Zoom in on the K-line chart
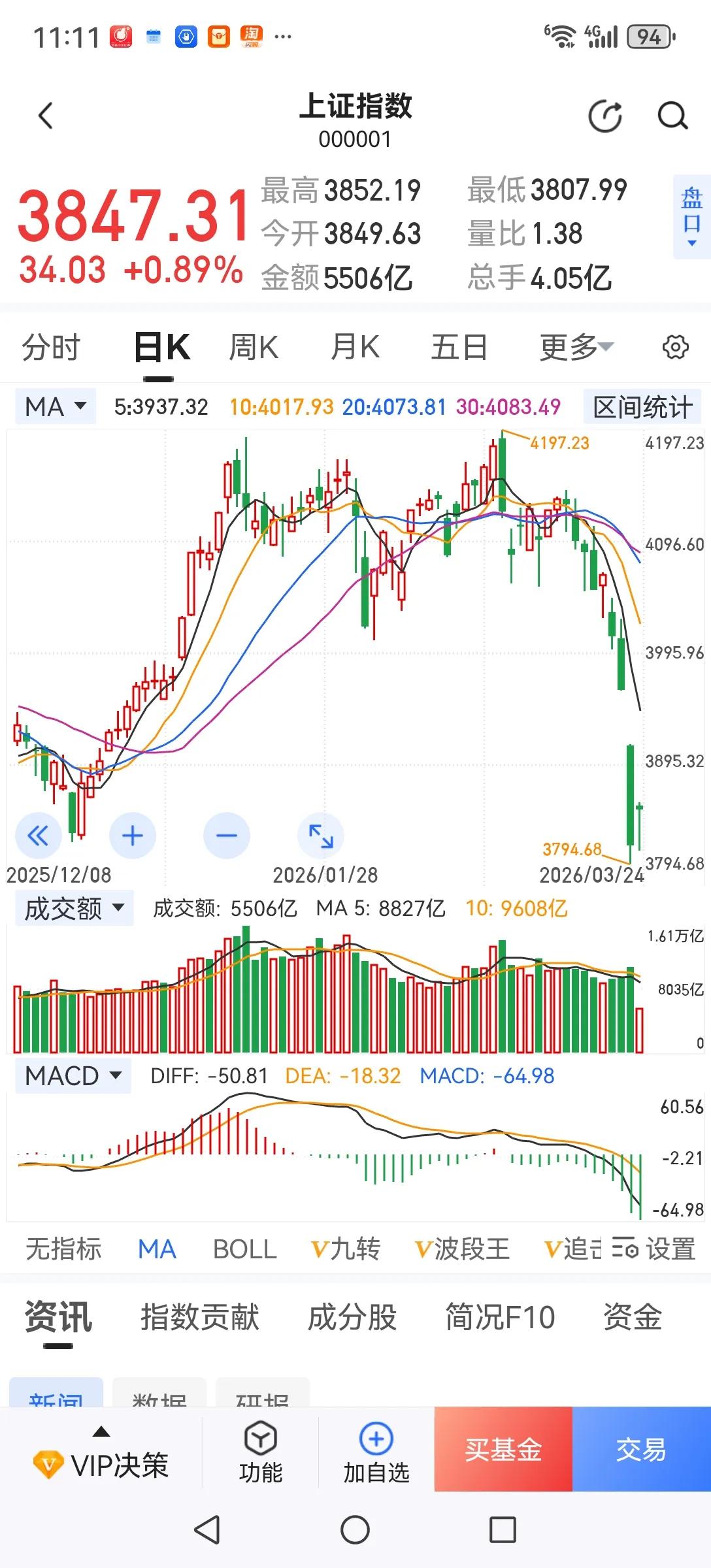 (x=132, y=835)
